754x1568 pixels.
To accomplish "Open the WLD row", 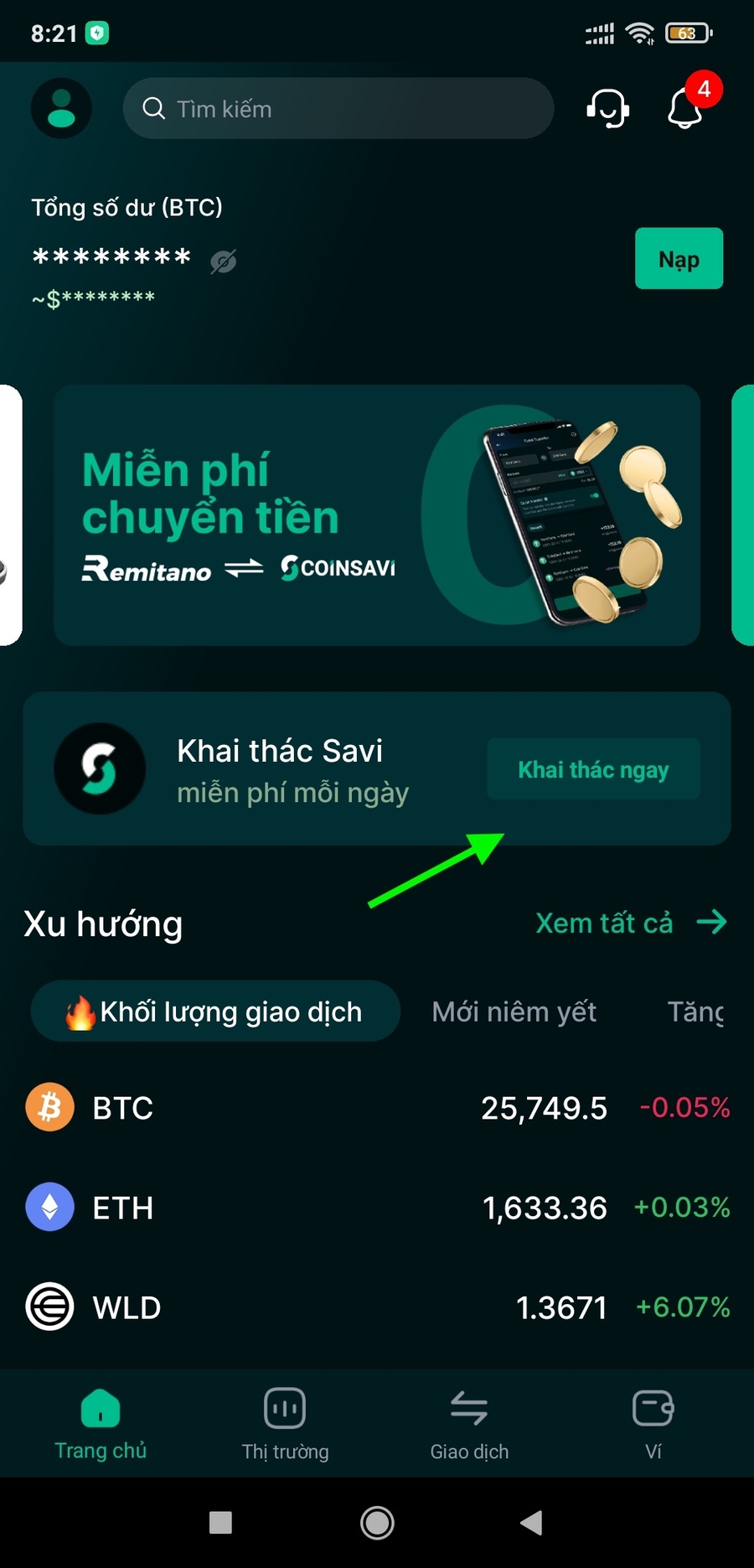I will [377, 1307].
